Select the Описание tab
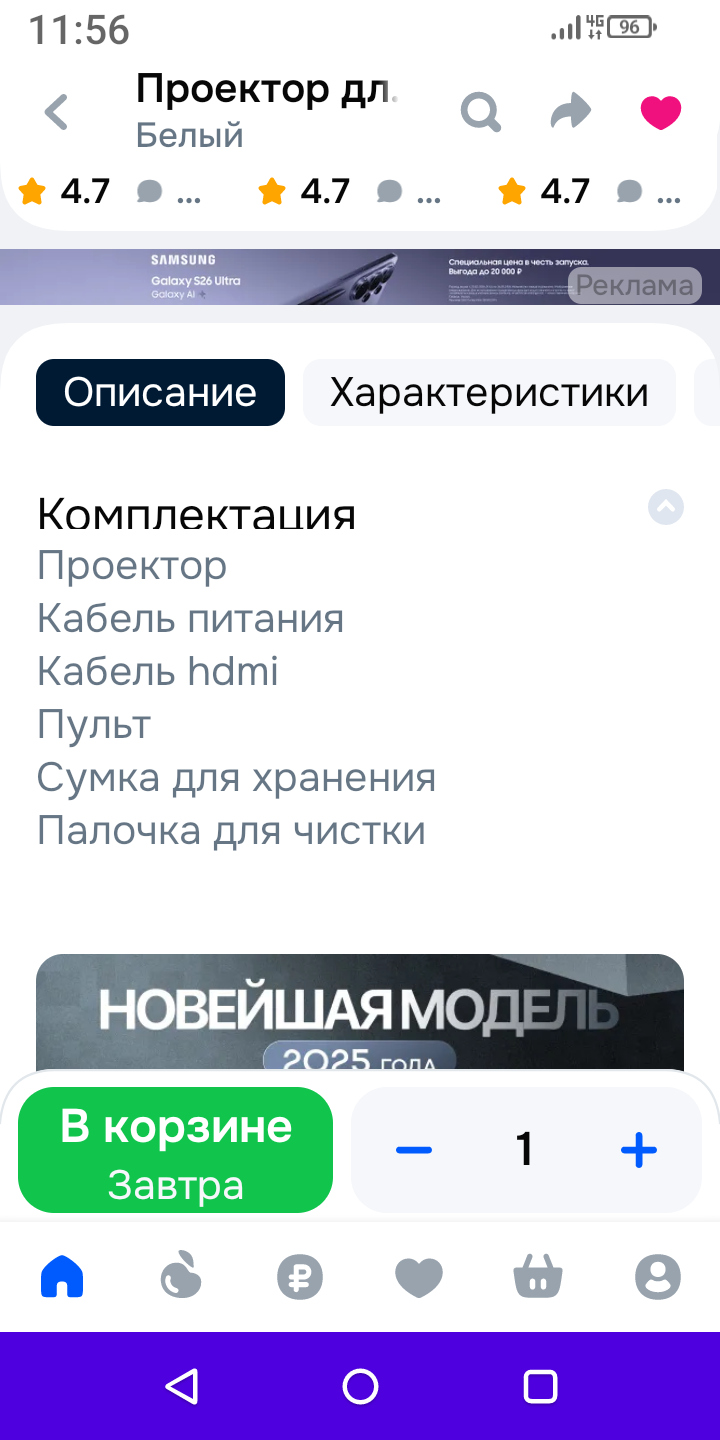This screenshot has height=1440, width=720. (x=160, y=393)
